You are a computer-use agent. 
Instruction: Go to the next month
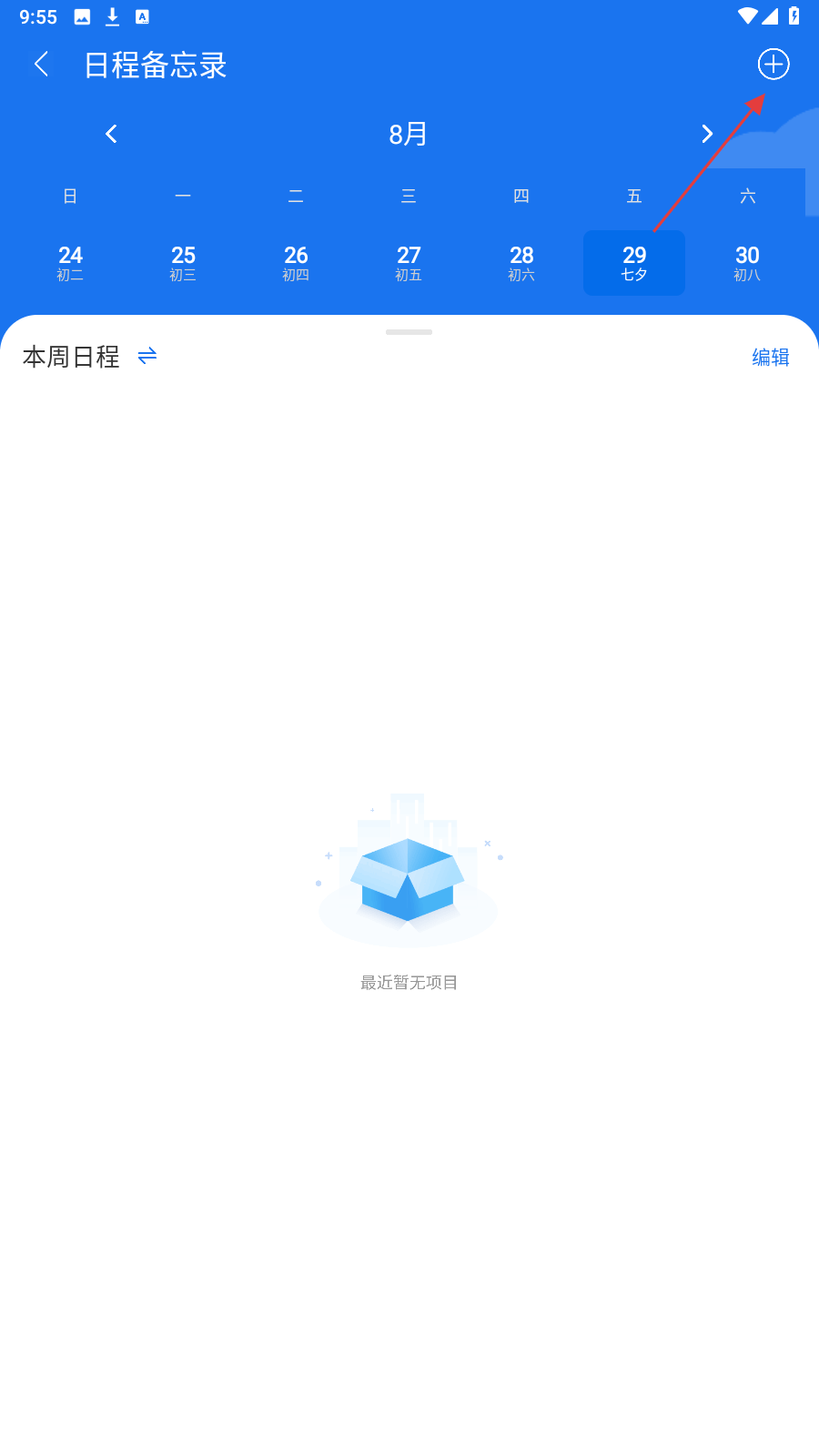(x=707, y=135)
